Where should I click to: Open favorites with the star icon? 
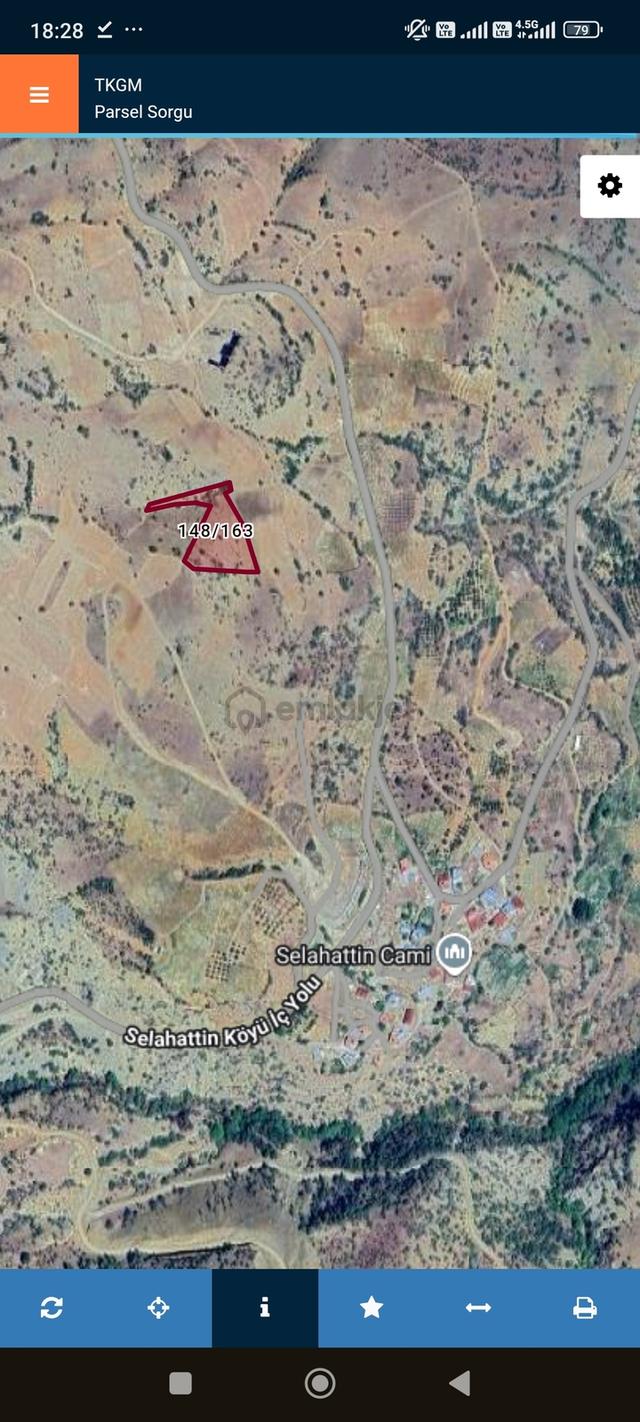pyautogui.click(x=372, y=1307)
